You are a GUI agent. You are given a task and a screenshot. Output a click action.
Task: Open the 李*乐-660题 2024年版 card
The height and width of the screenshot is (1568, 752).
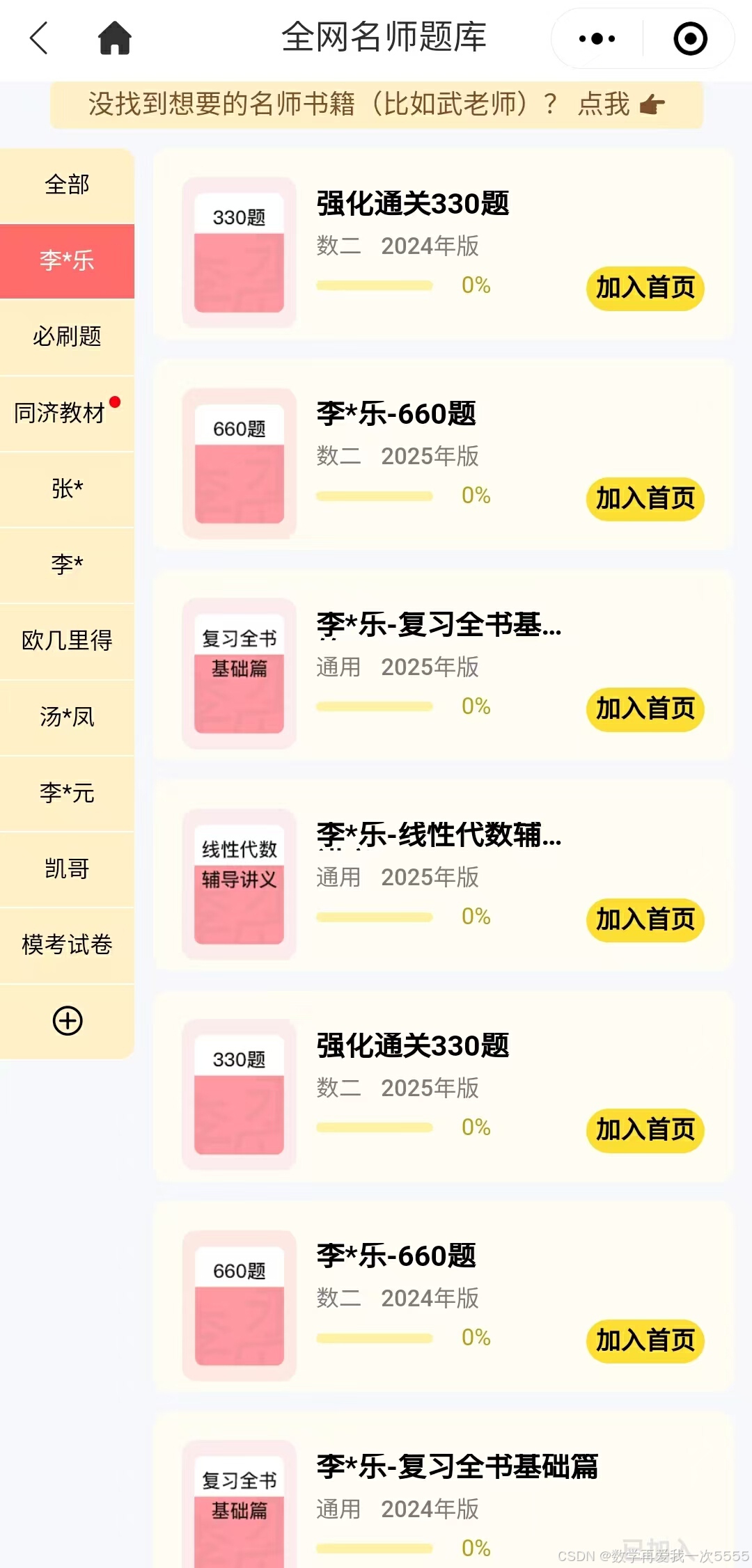pos(395,1256)
